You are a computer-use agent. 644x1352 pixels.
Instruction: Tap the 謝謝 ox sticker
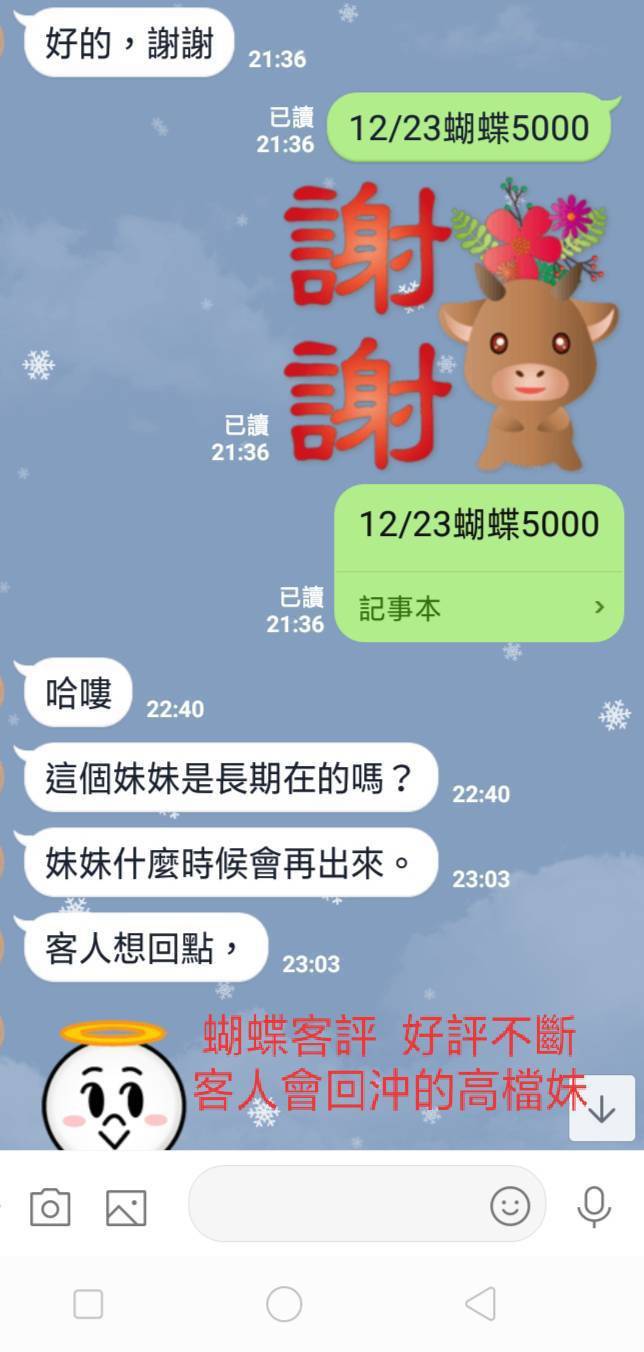click(450, 325)
